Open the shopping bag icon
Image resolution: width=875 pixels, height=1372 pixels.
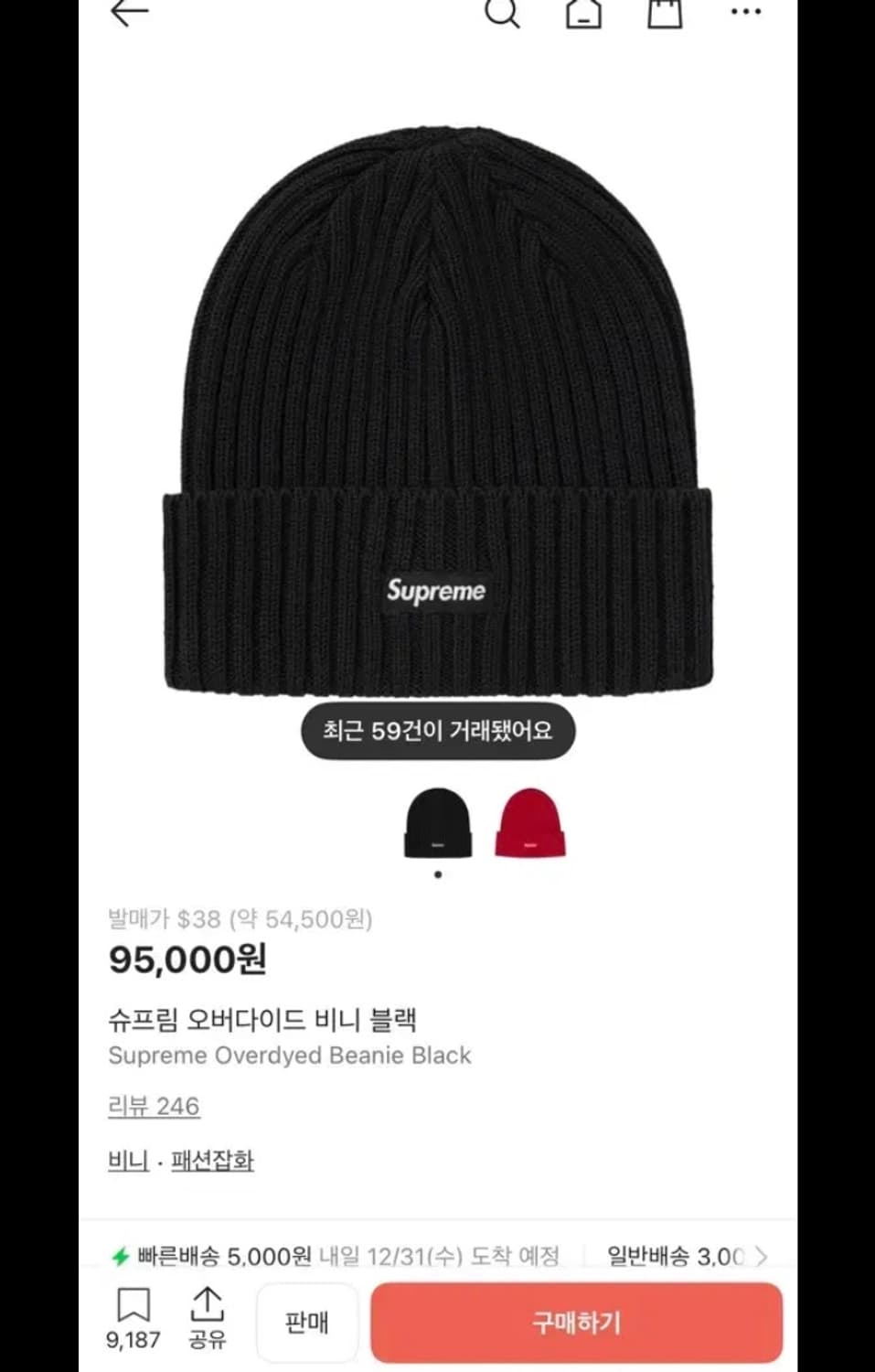[x=662, y=14]
